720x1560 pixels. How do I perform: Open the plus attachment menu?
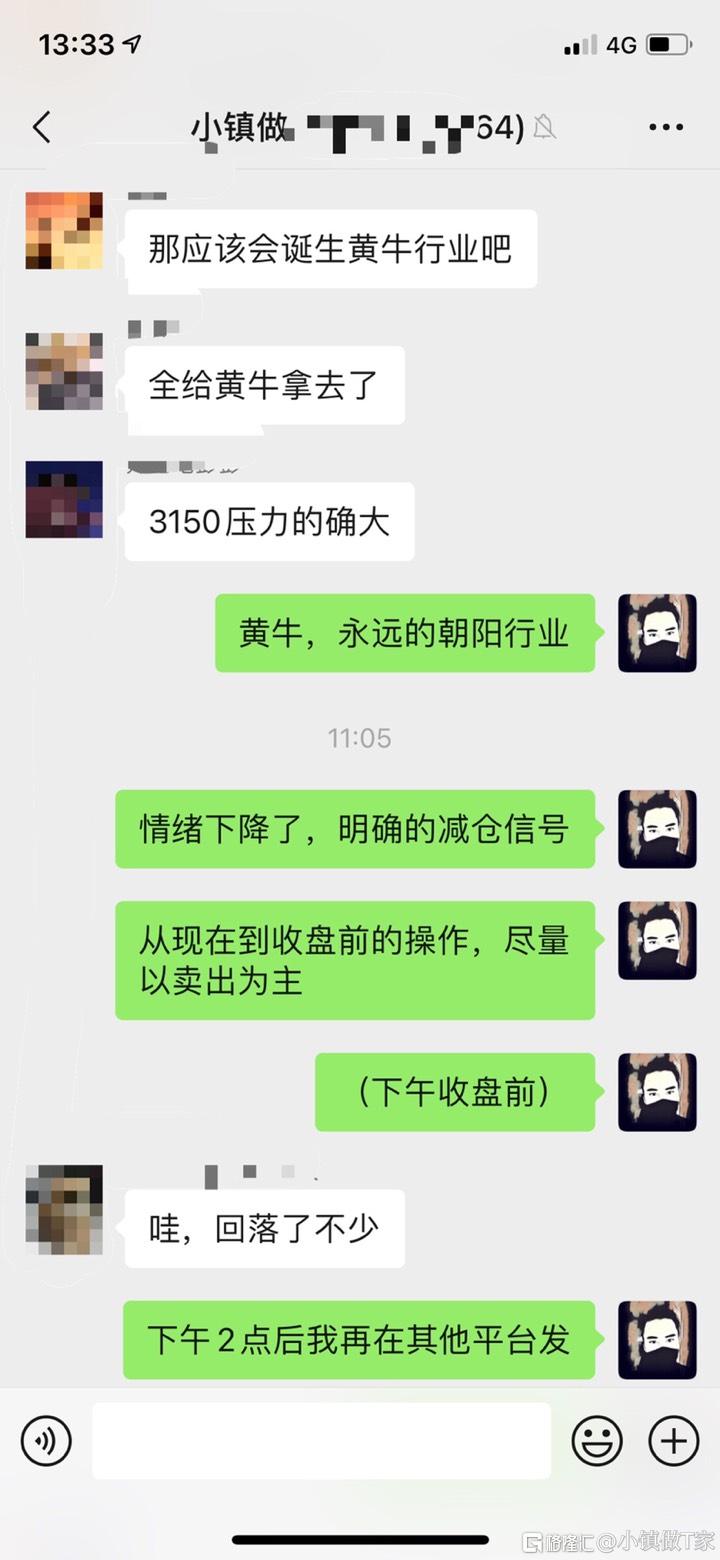tap(674, 1441)
